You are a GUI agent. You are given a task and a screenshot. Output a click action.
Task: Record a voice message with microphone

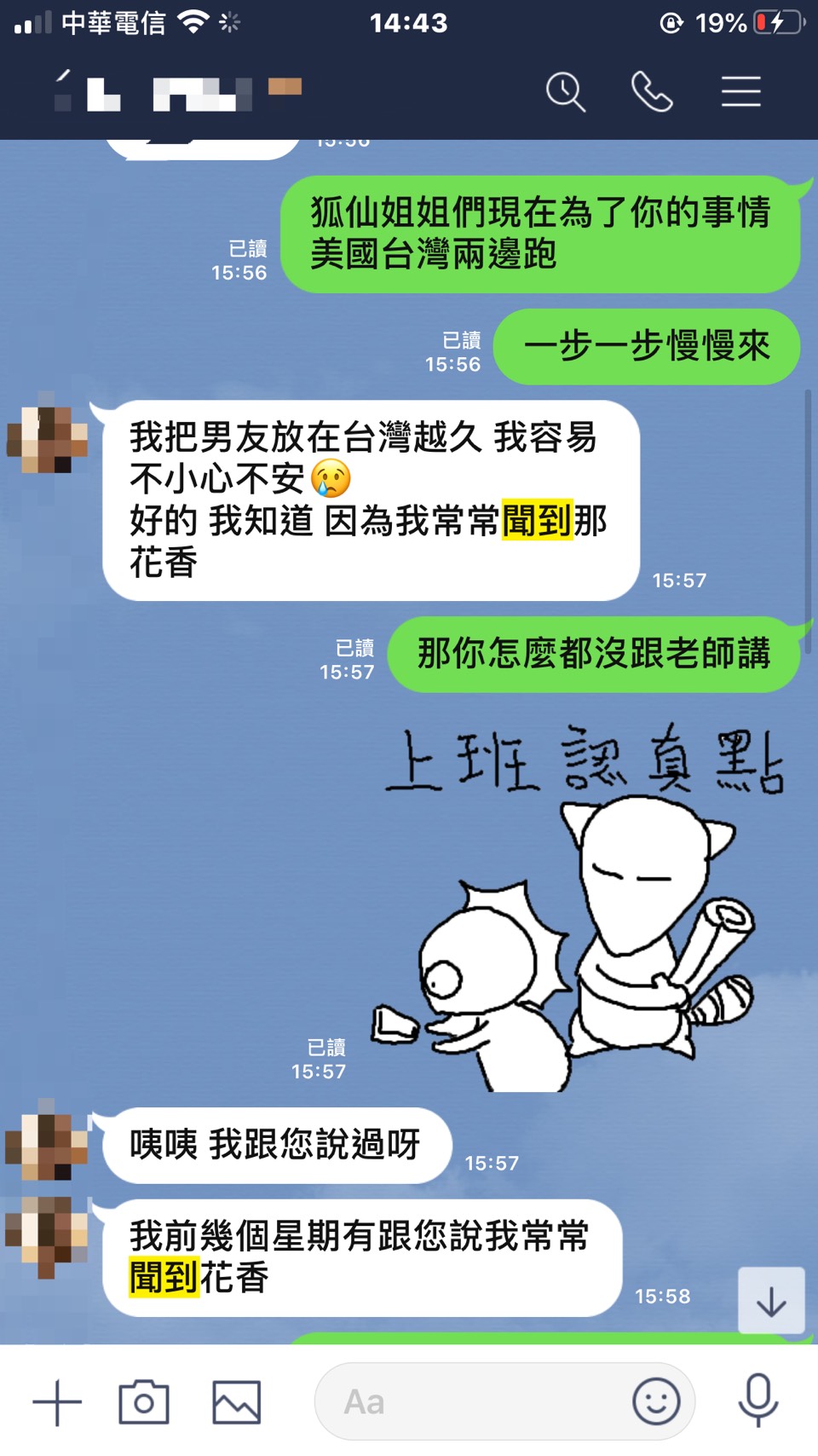(758, 1401)
